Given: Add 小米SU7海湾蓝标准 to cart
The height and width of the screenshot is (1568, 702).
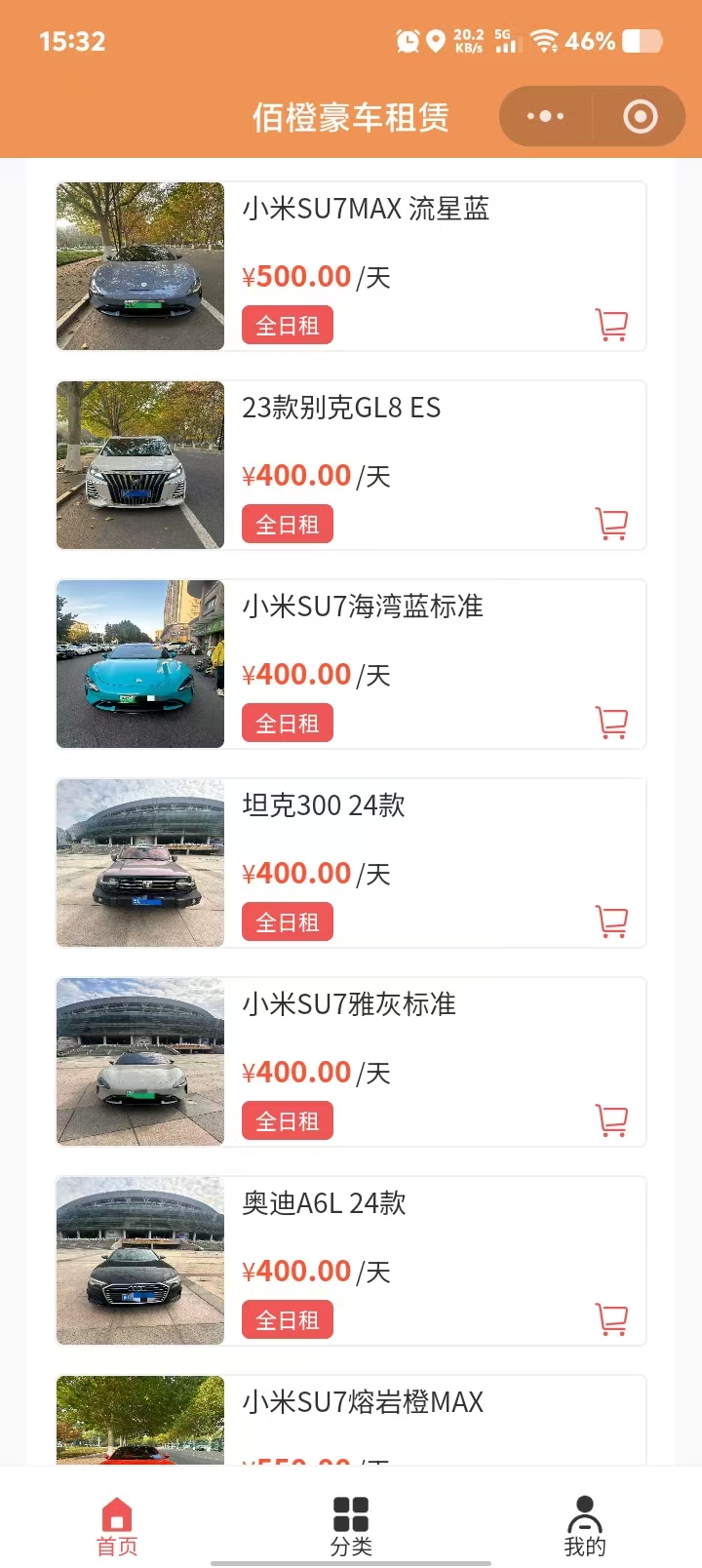Looking at the screenshot, I should tap(611, 723).
